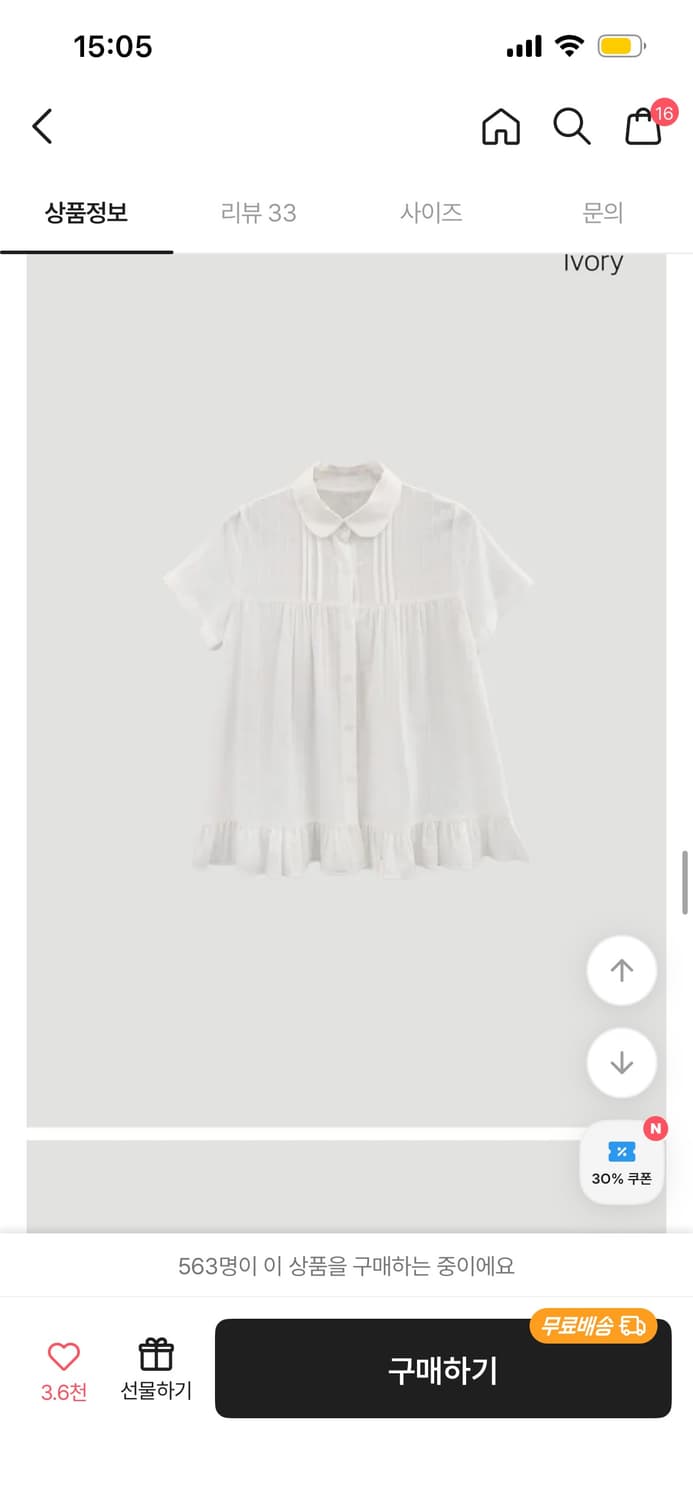Tap 선물하기 to send as a gift
The height and width of the screenshot is (1500, 693).
coord(156,1368)
